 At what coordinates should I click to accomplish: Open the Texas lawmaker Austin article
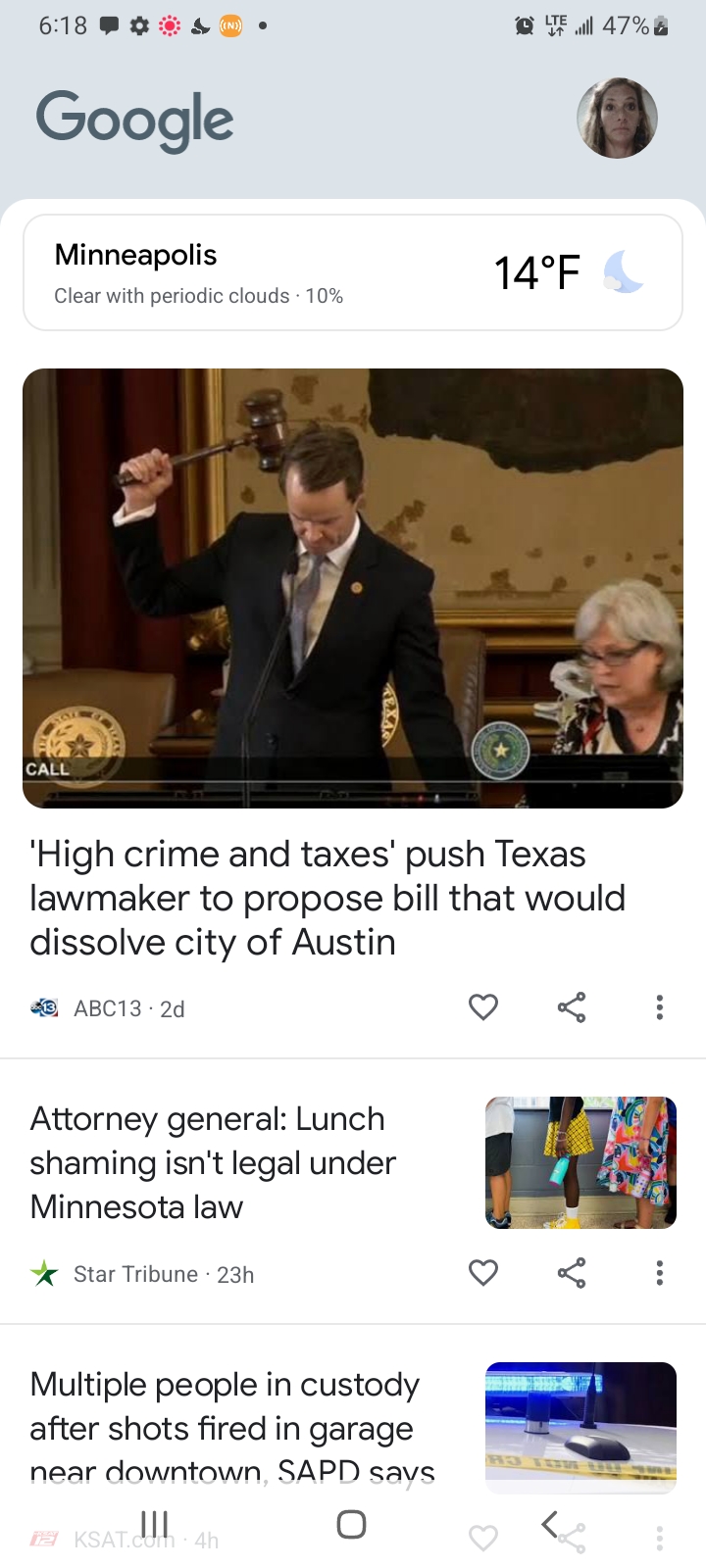[x=328, y=898]
